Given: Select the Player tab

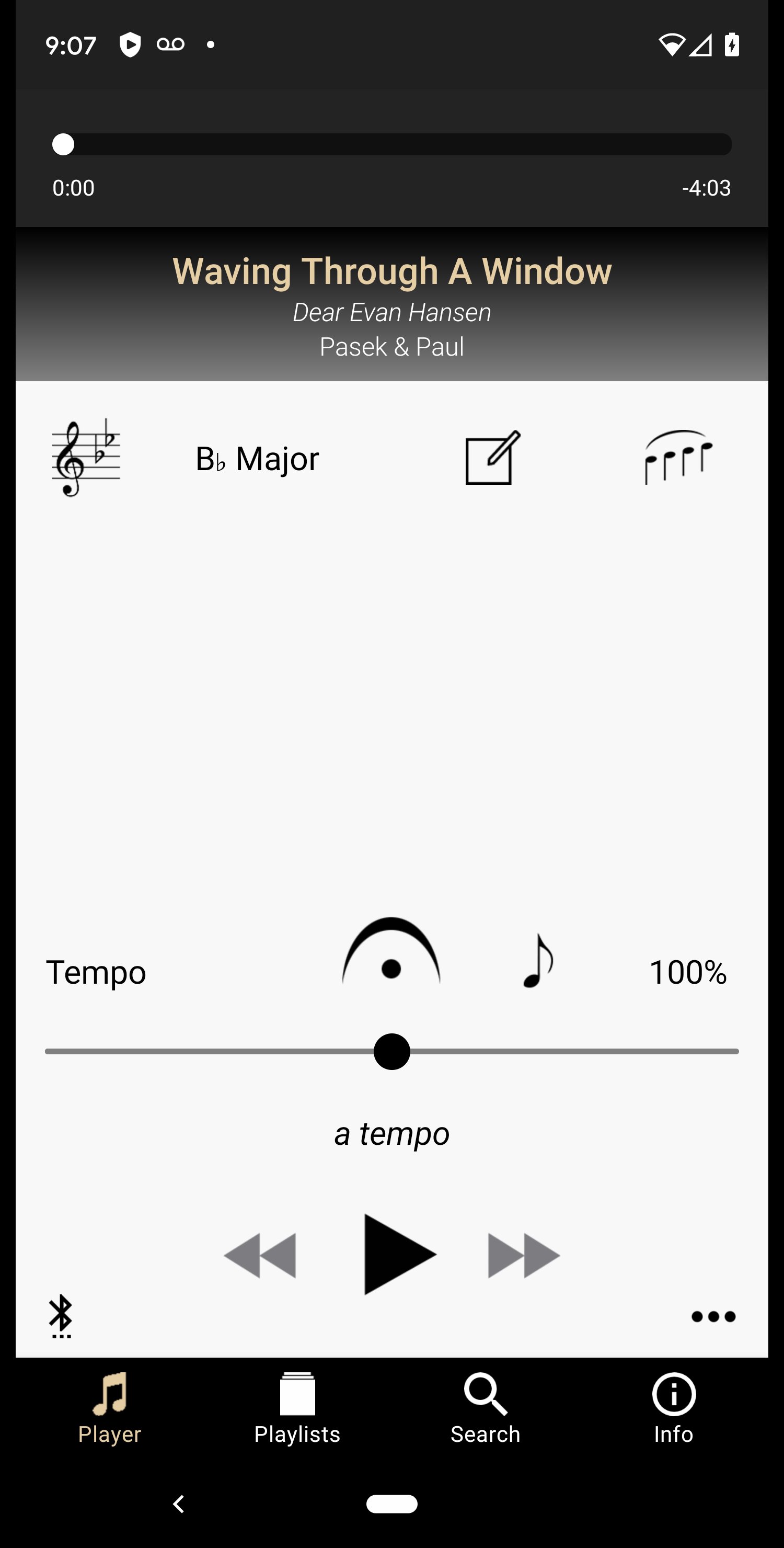Looking at the screenshot, I should 109,1408.
